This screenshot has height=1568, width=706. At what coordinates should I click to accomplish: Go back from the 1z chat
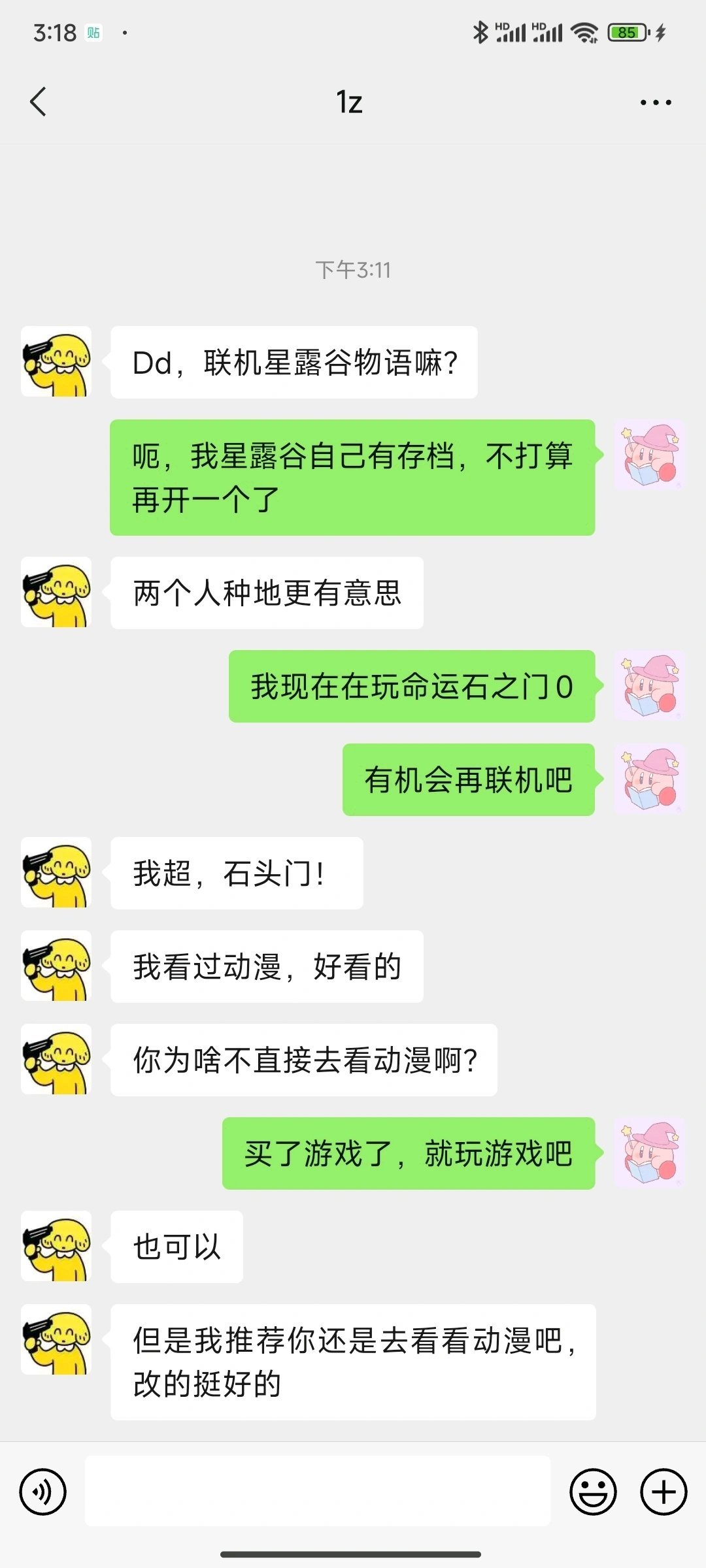coord(39,102)
